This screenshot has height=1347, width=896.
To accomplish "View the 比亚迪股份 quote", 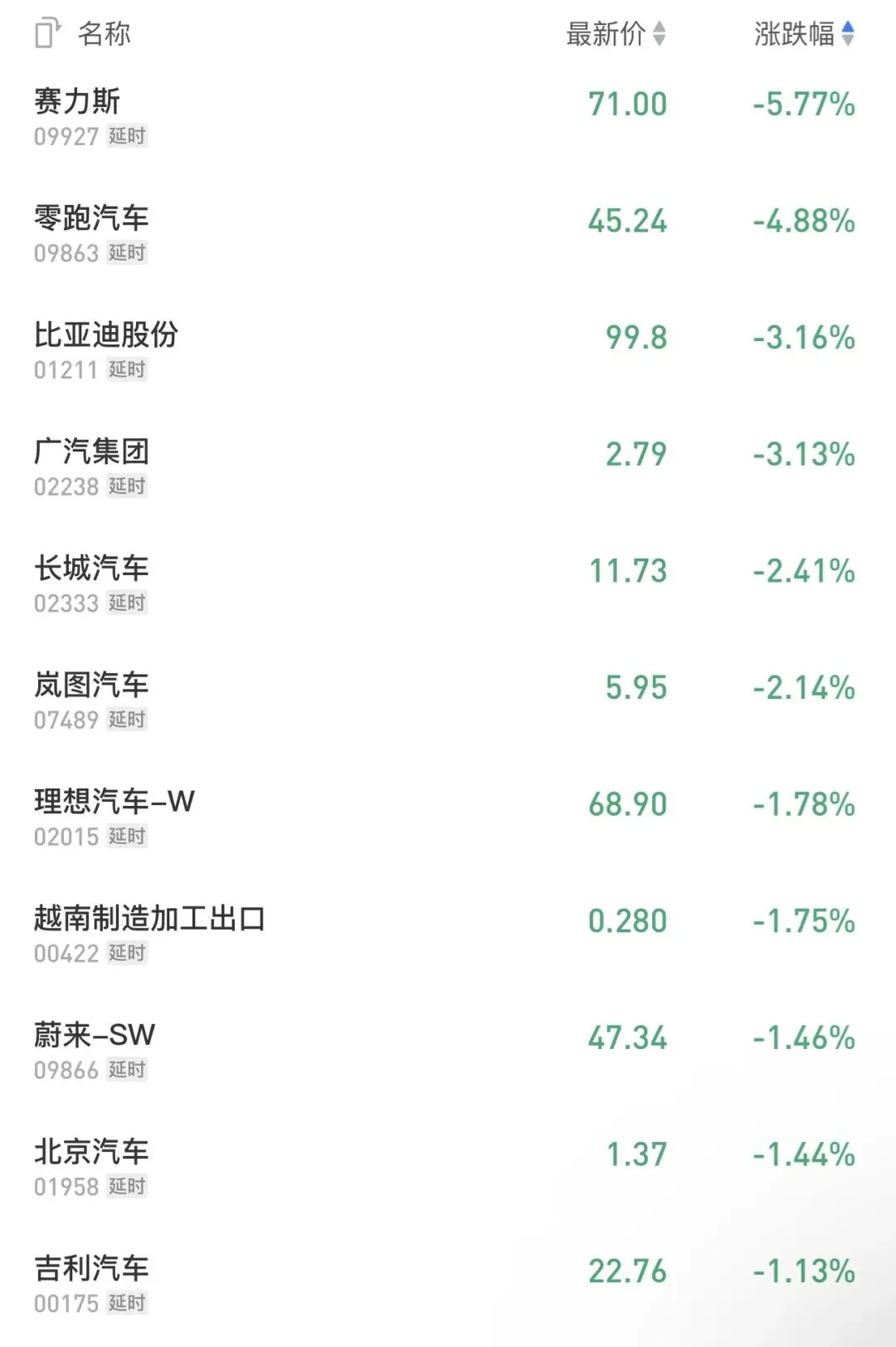I will coord(448,350).
